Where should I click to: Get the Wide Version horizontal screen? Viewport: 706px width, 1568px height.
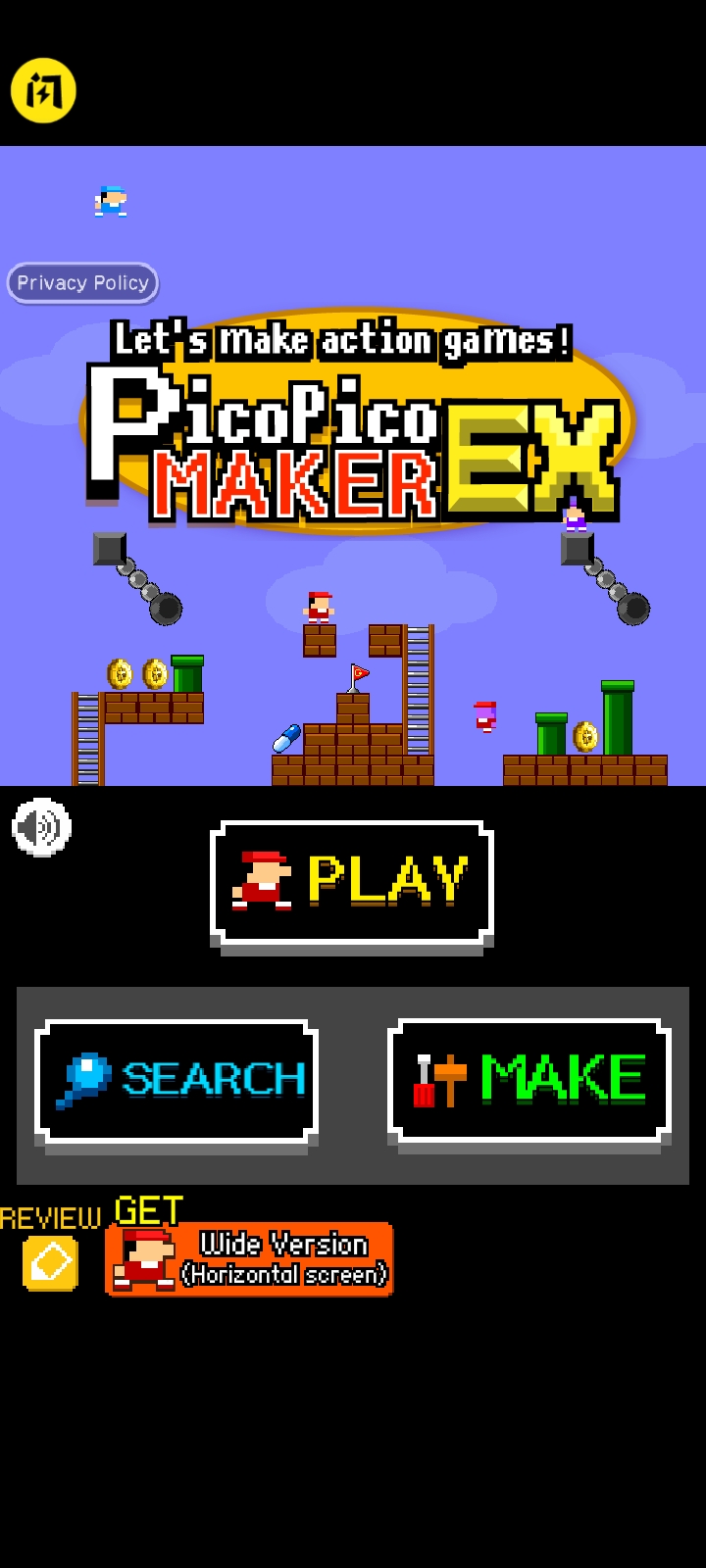coord(249,1259)
